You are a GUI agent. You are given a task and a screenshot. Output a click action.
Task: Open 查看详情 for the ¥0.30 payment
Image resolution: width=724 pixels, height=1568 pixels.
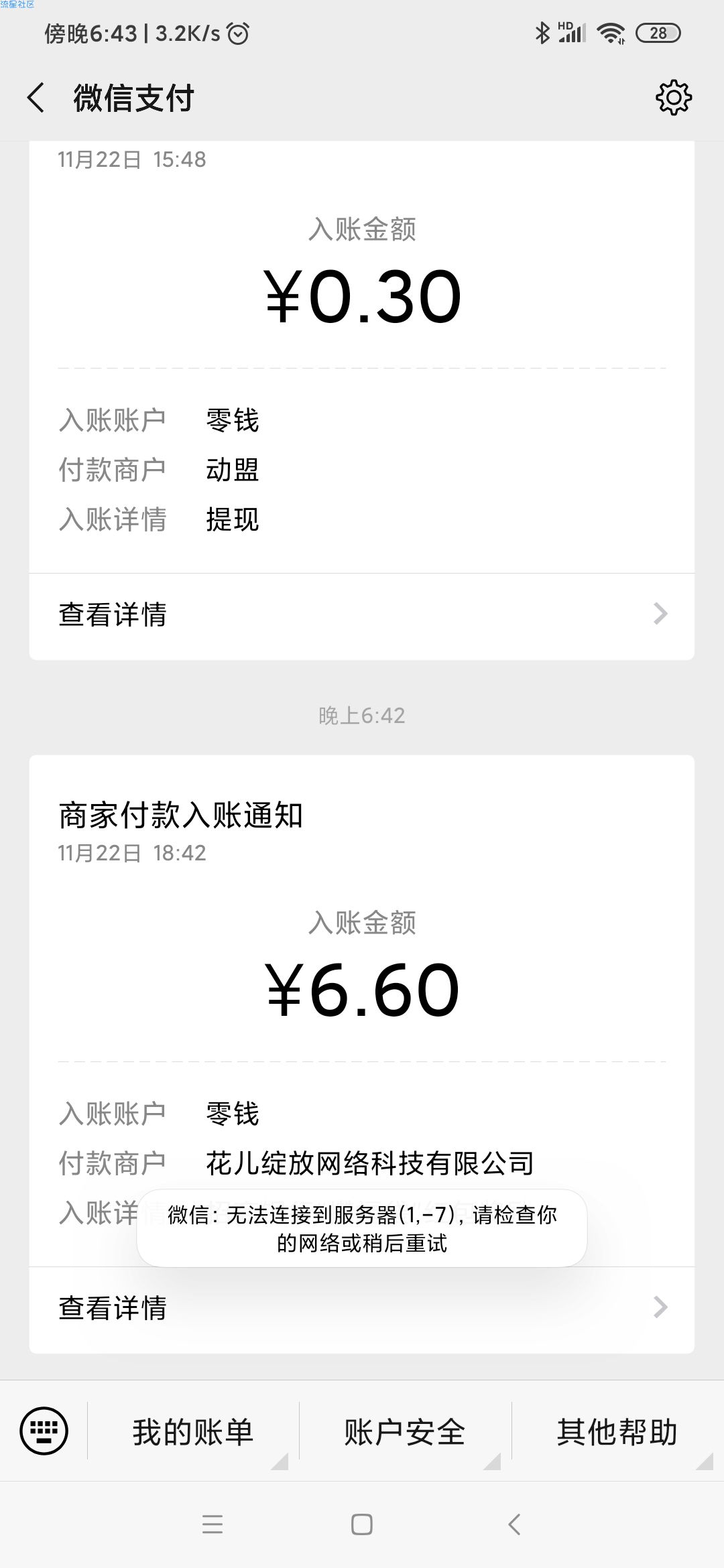click(x=361, y=614)
